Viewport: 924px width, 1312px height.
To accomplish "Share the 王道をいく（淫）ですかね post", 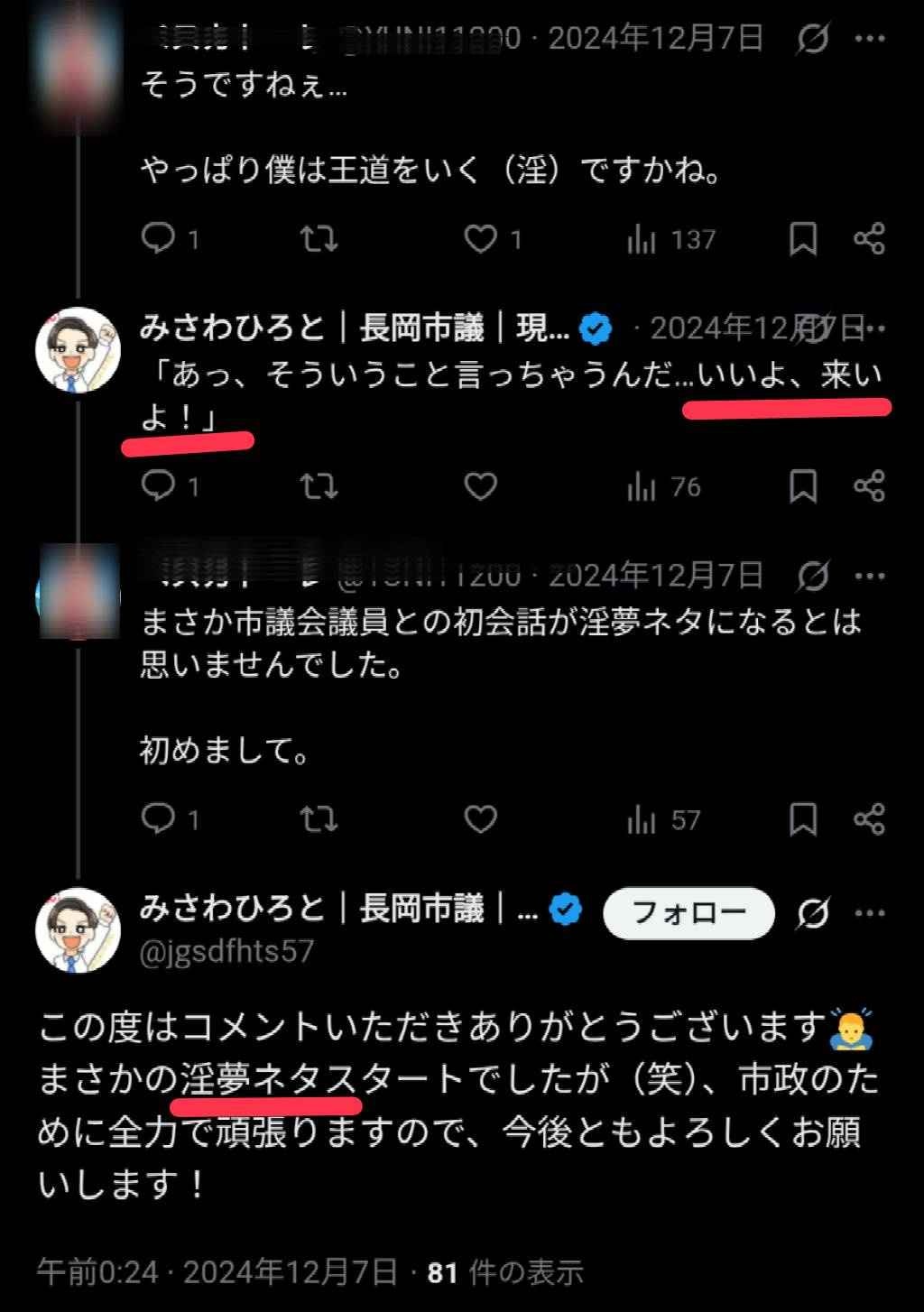I will click(x=869, y=239).
